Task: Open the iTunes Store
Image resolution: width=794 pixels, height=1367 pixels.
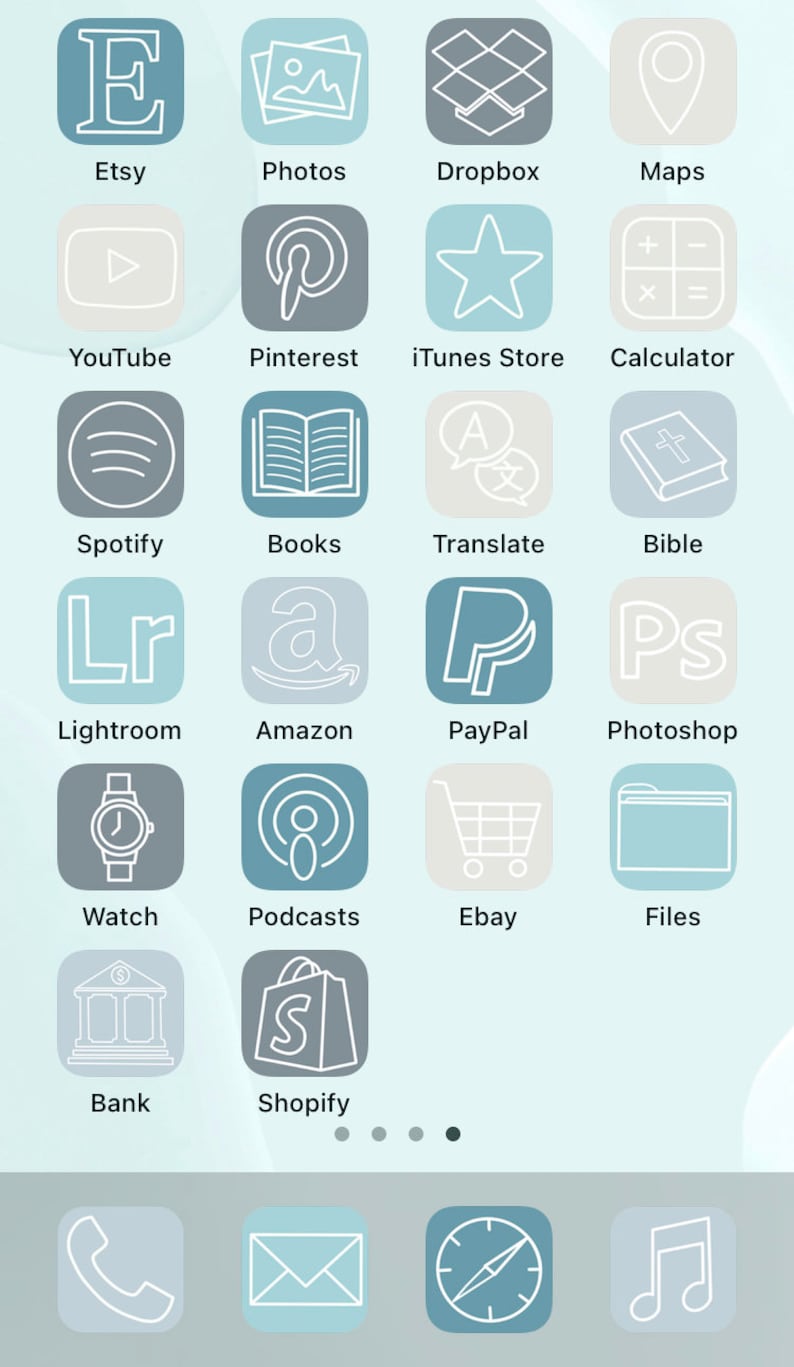Action: [488, 268]
